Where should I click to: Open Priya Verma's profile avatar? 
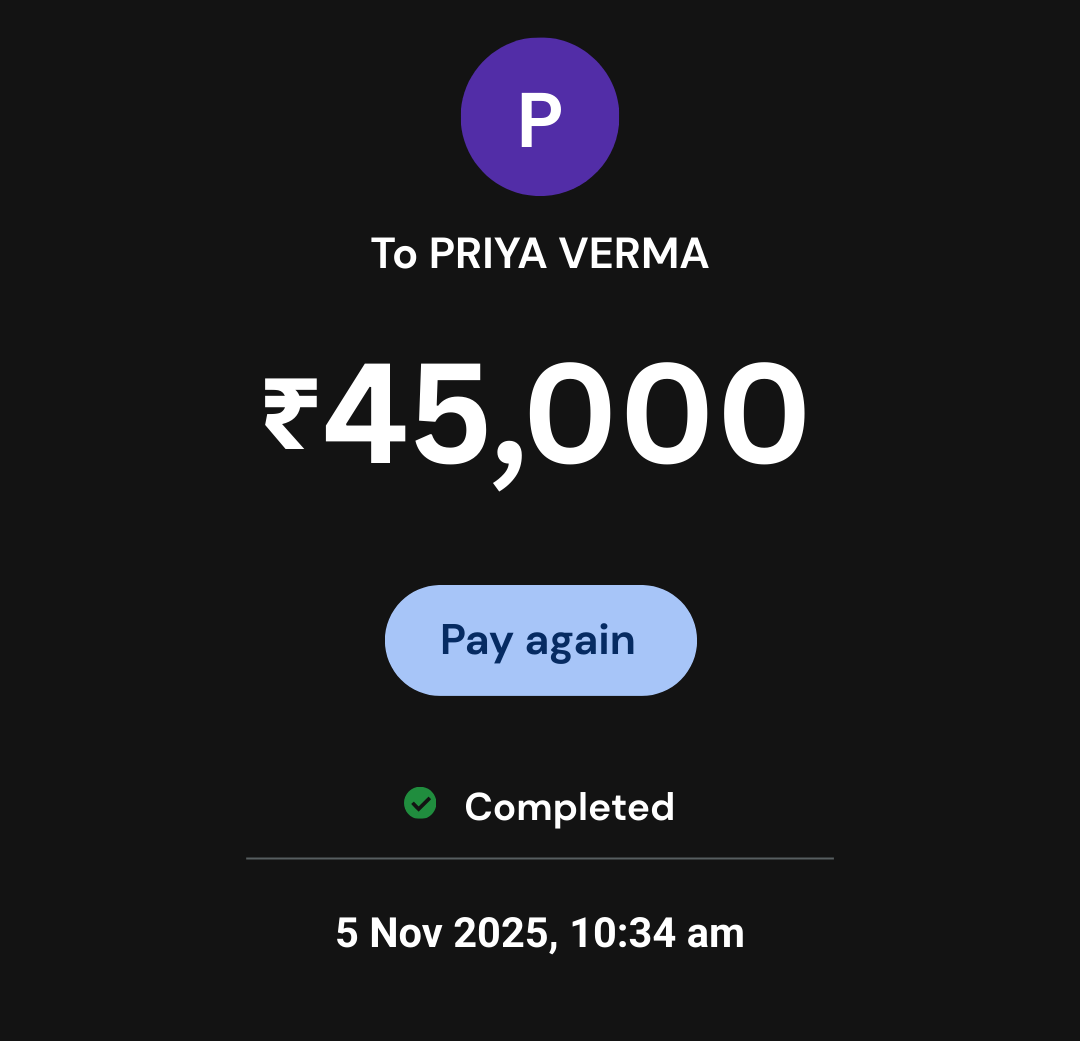coord(540,117)
